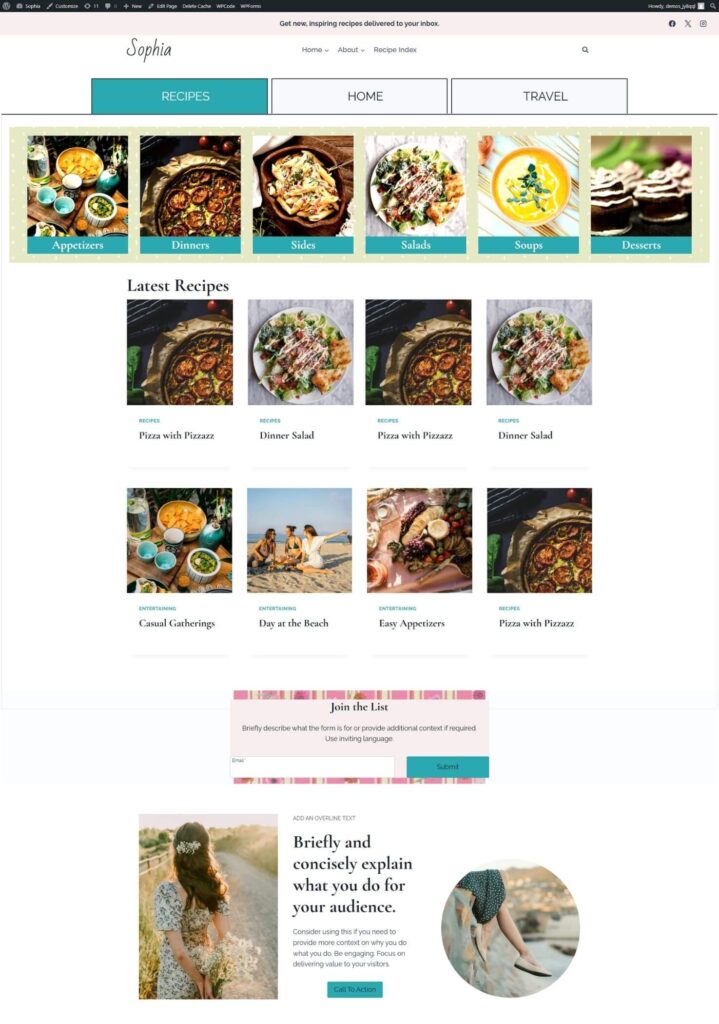Open the Dinners category tile

pyautogui.click(x=190, y=194)
